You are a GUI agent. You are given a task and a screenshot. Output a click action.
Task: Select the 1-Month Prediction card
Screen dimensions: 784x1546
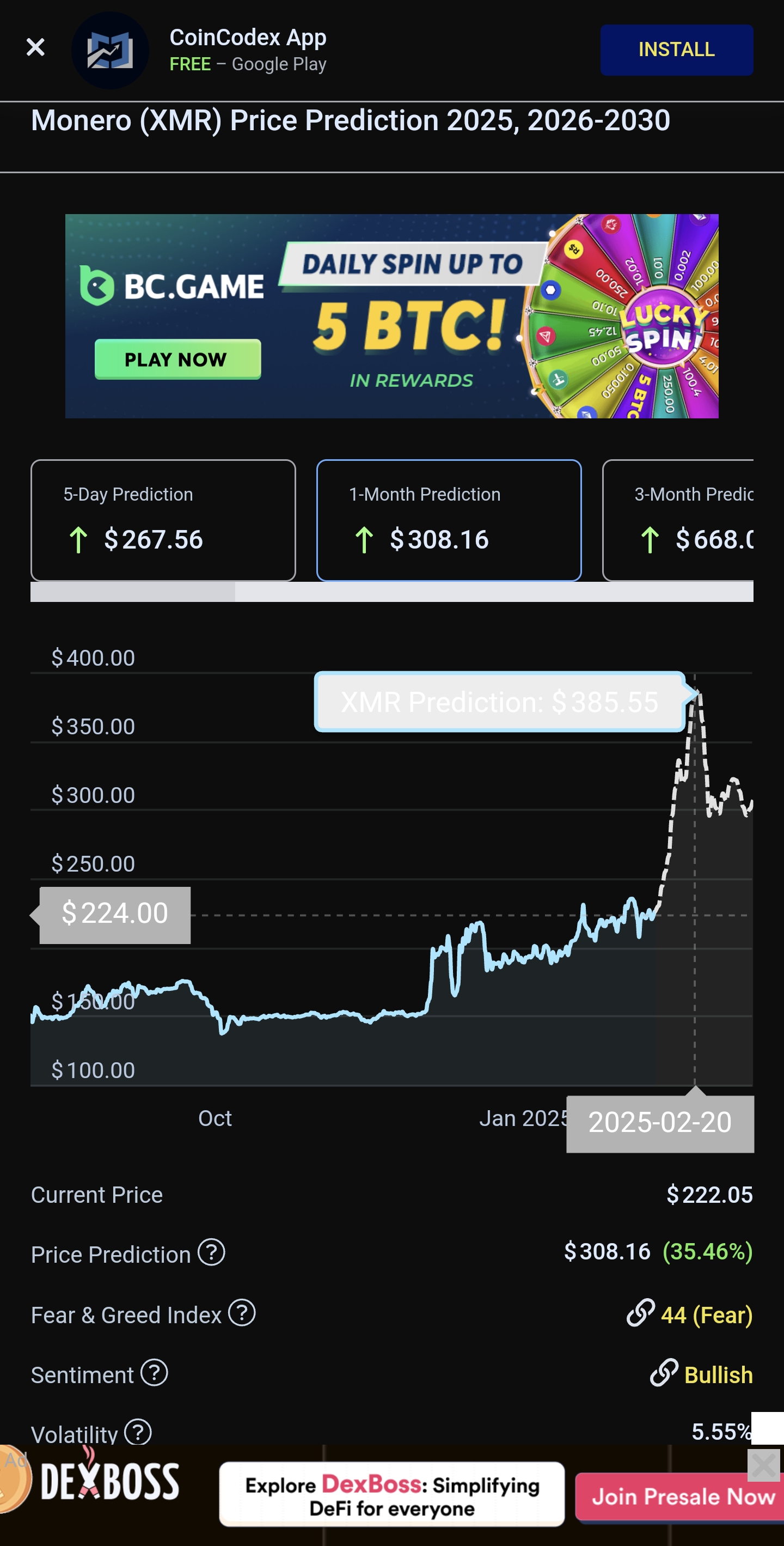click(x=448, y=520)
